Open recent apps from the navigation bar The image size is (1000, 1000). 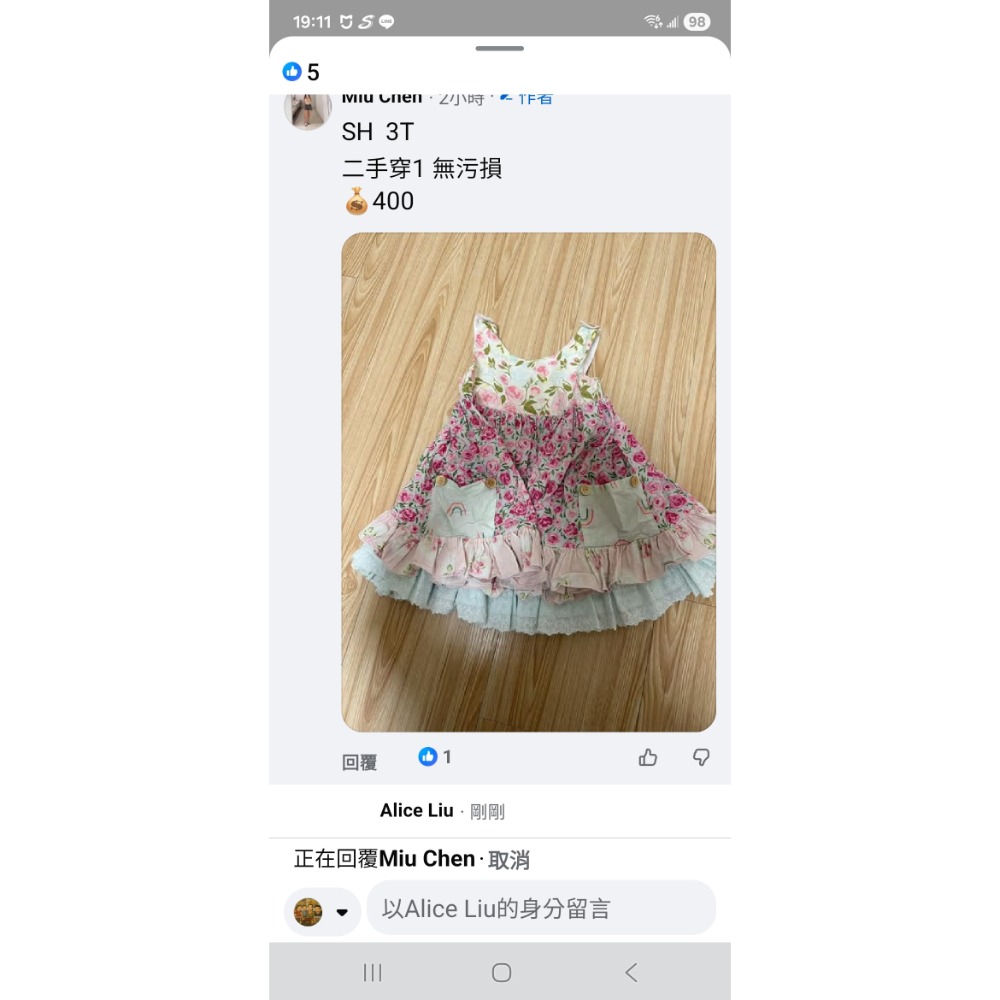[x=373, y=972]
